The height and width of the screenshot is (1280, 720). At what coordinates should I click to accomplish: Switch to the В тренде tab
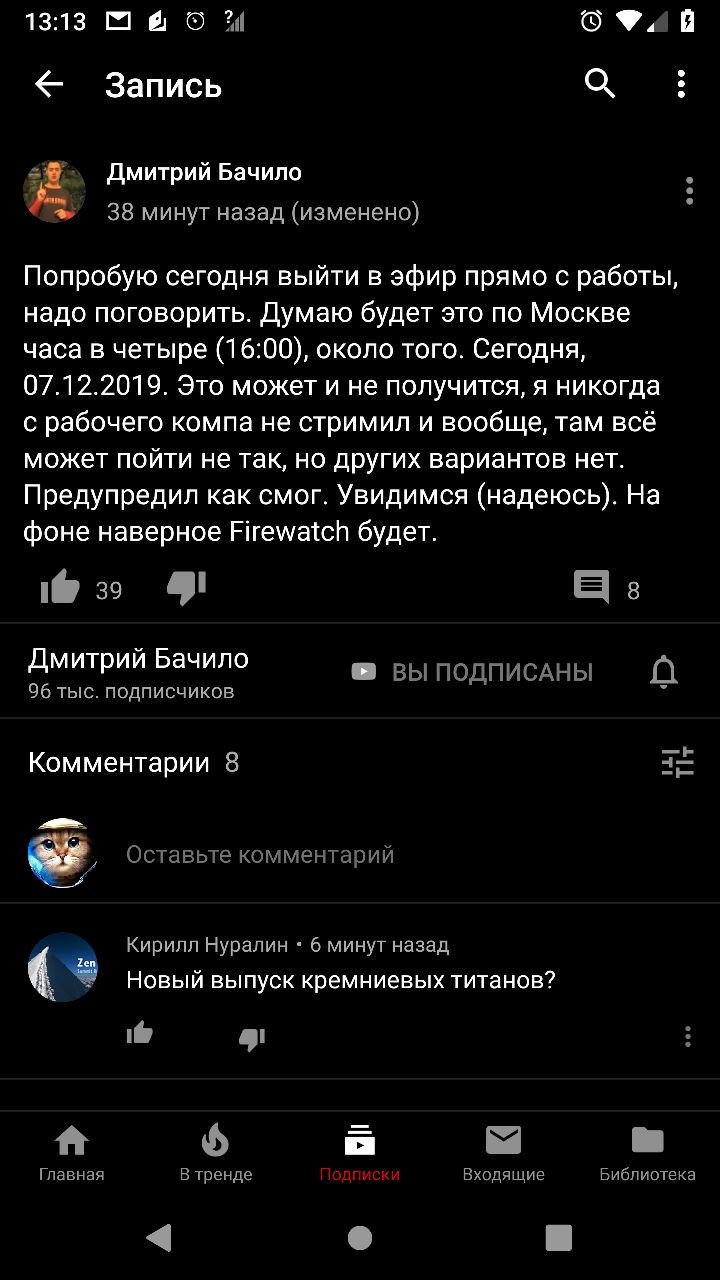[x=216, y=1152]
